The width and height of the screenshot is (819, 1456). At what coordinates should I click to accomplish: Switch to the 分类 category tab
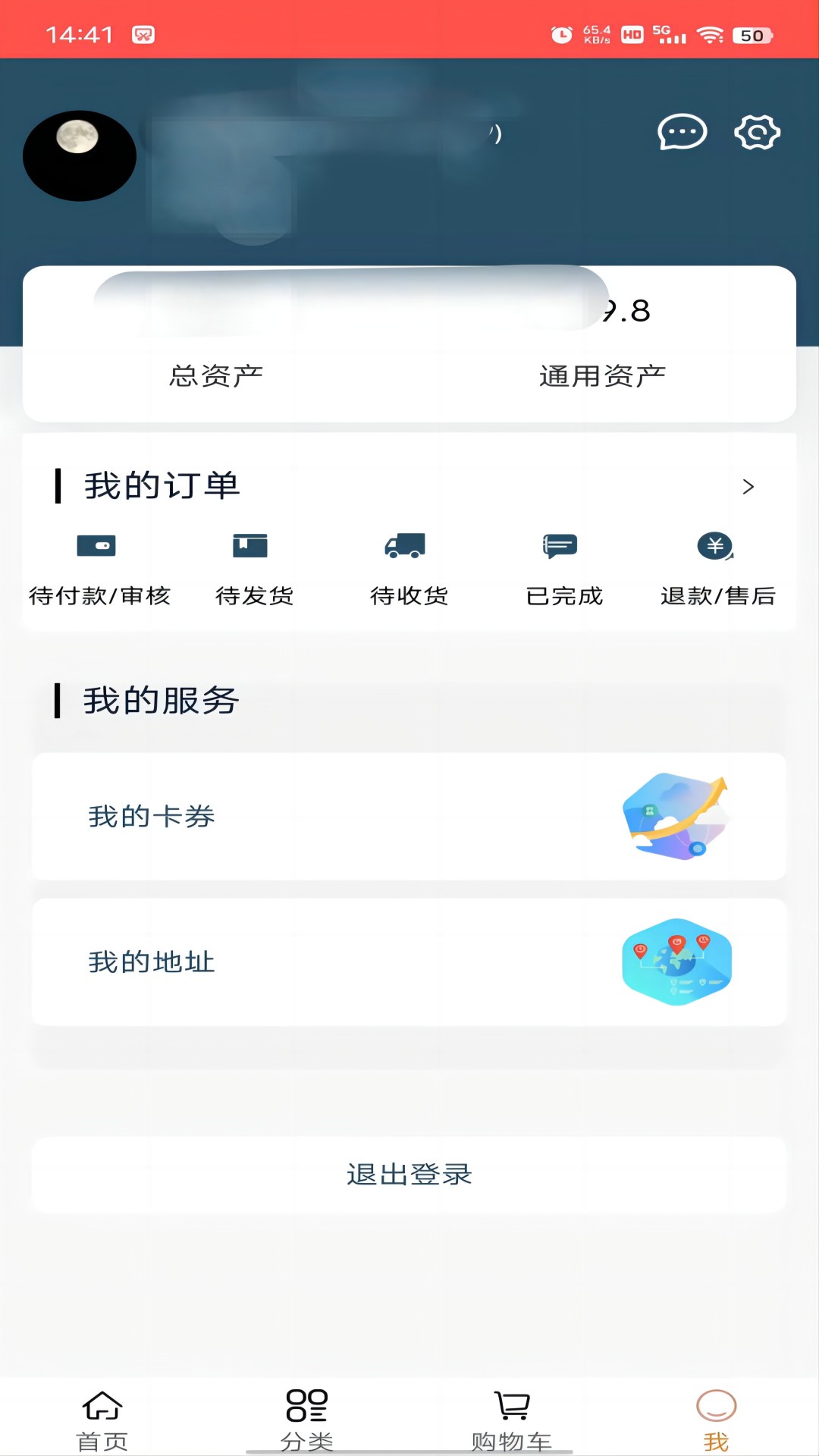(307, 1420)
